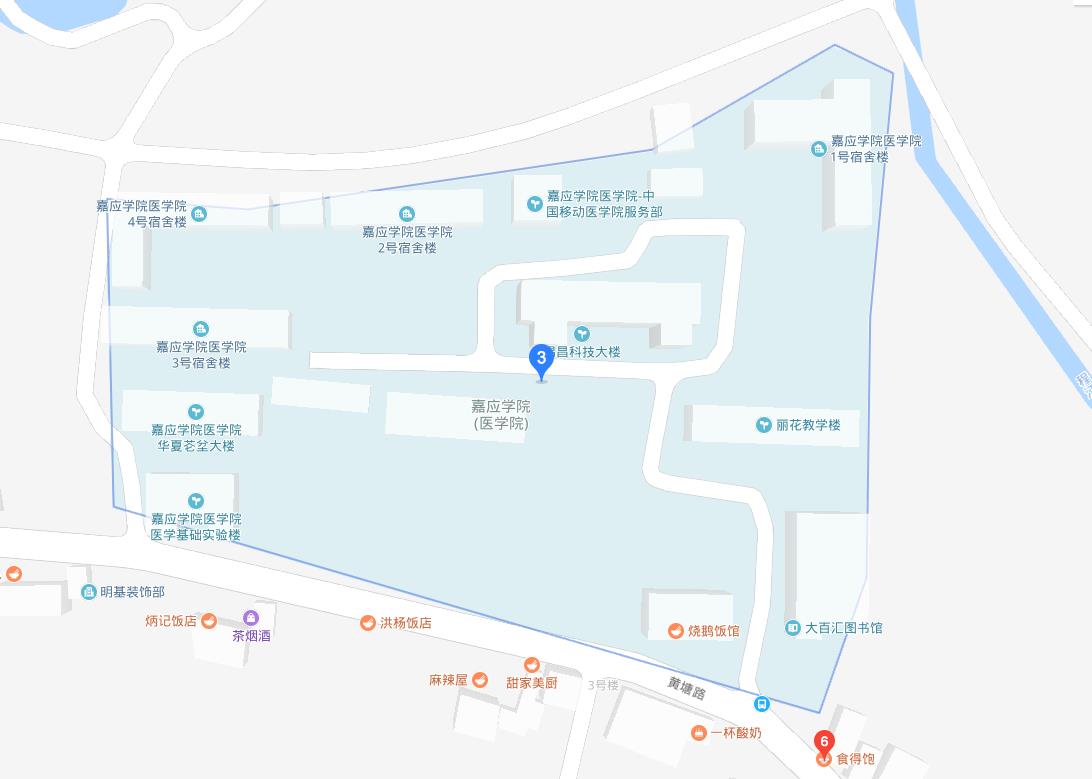This screenshot has width=1092, height=779.
Task: Tap the 2号宿舍楼 dormitory point
Action: coord(406,213)
